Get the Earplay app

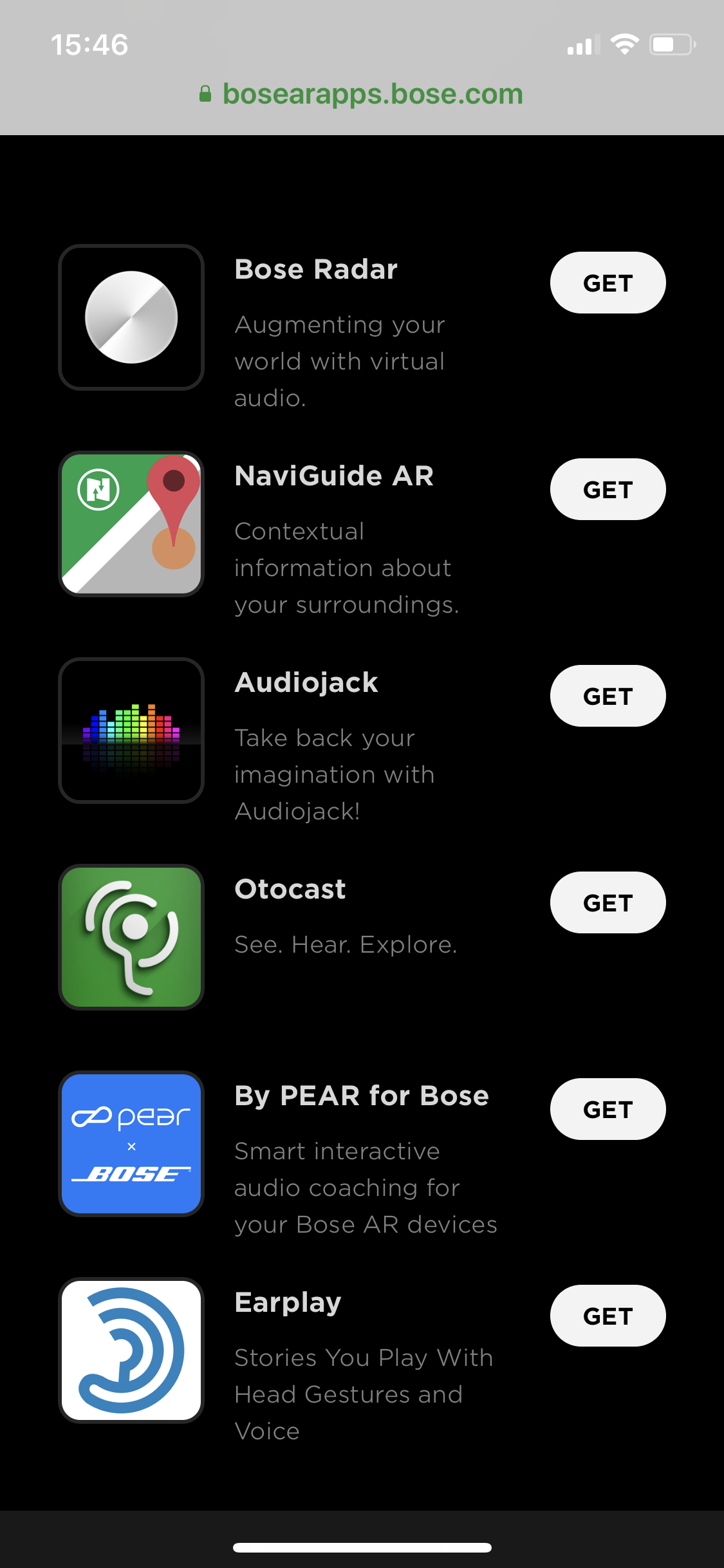click(x=608, y=1316)
